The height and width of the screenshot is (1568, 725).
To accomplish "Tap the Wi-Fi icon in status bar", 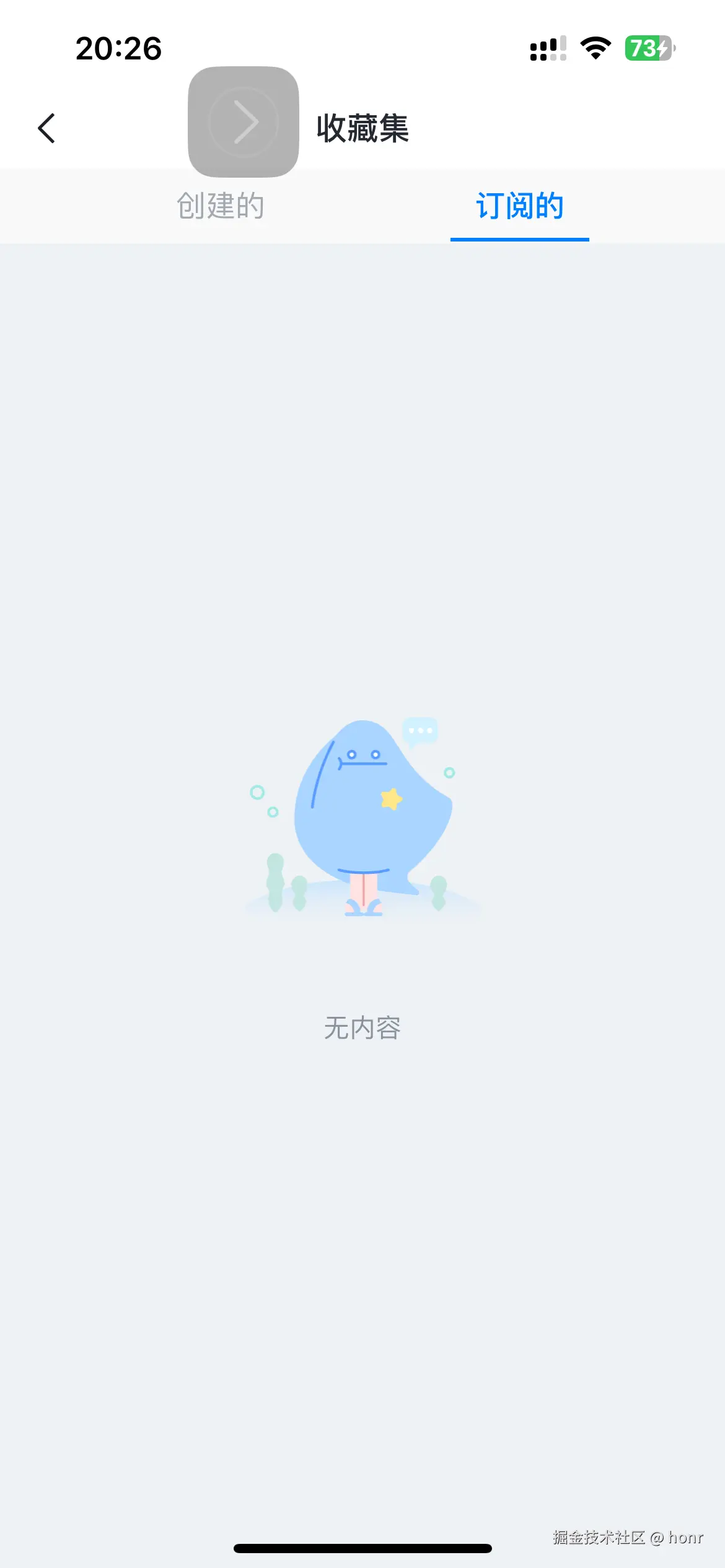I will pos(594,48).
